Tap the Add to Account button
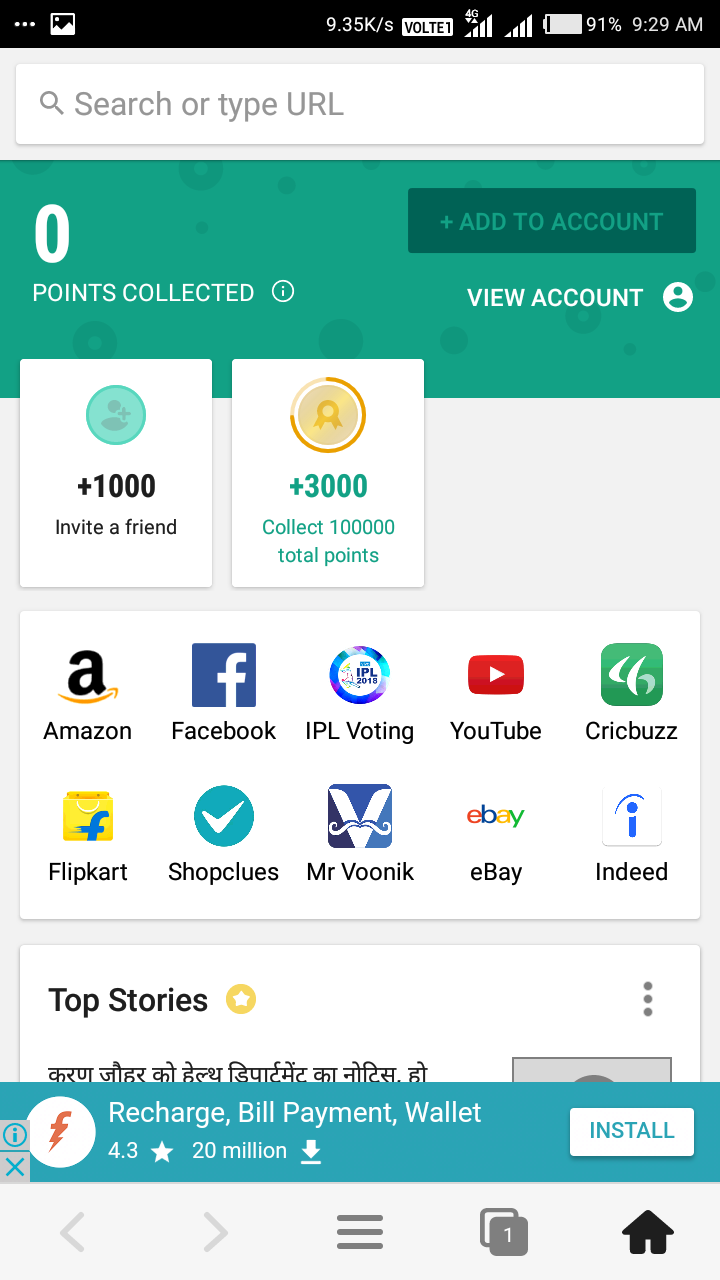This screenshot has height=1280, width=720. [x=551, y=221]
